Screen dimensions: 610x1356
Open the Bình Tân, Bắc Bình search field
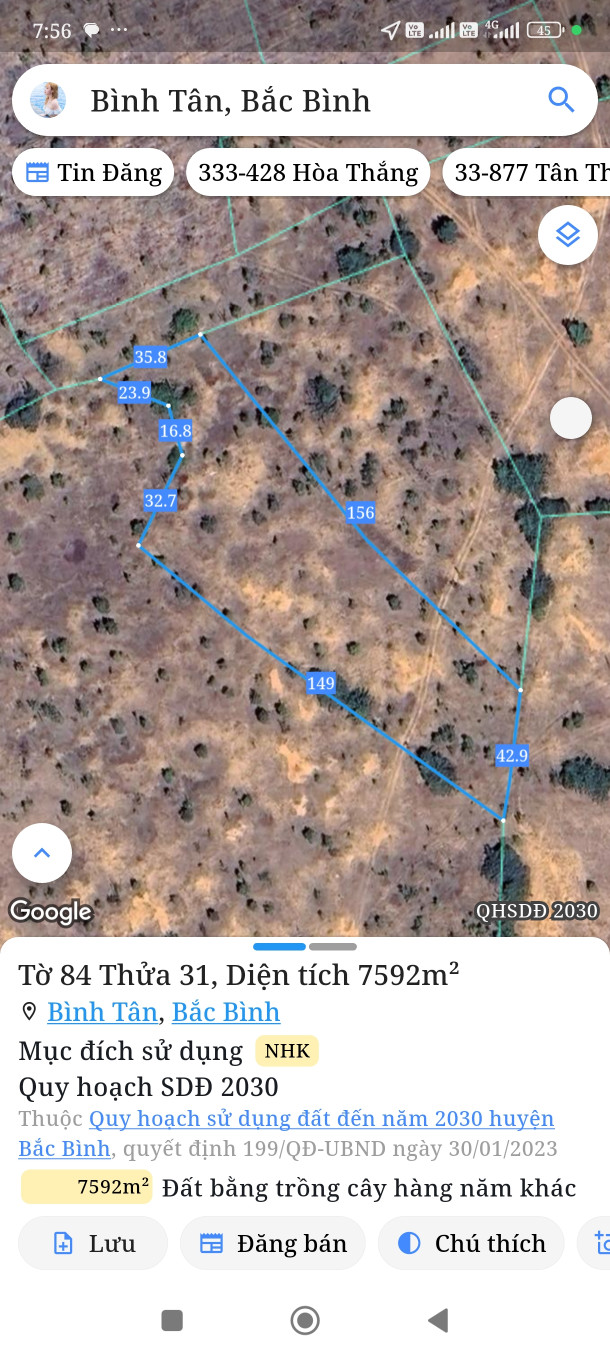tap(300, 100)
